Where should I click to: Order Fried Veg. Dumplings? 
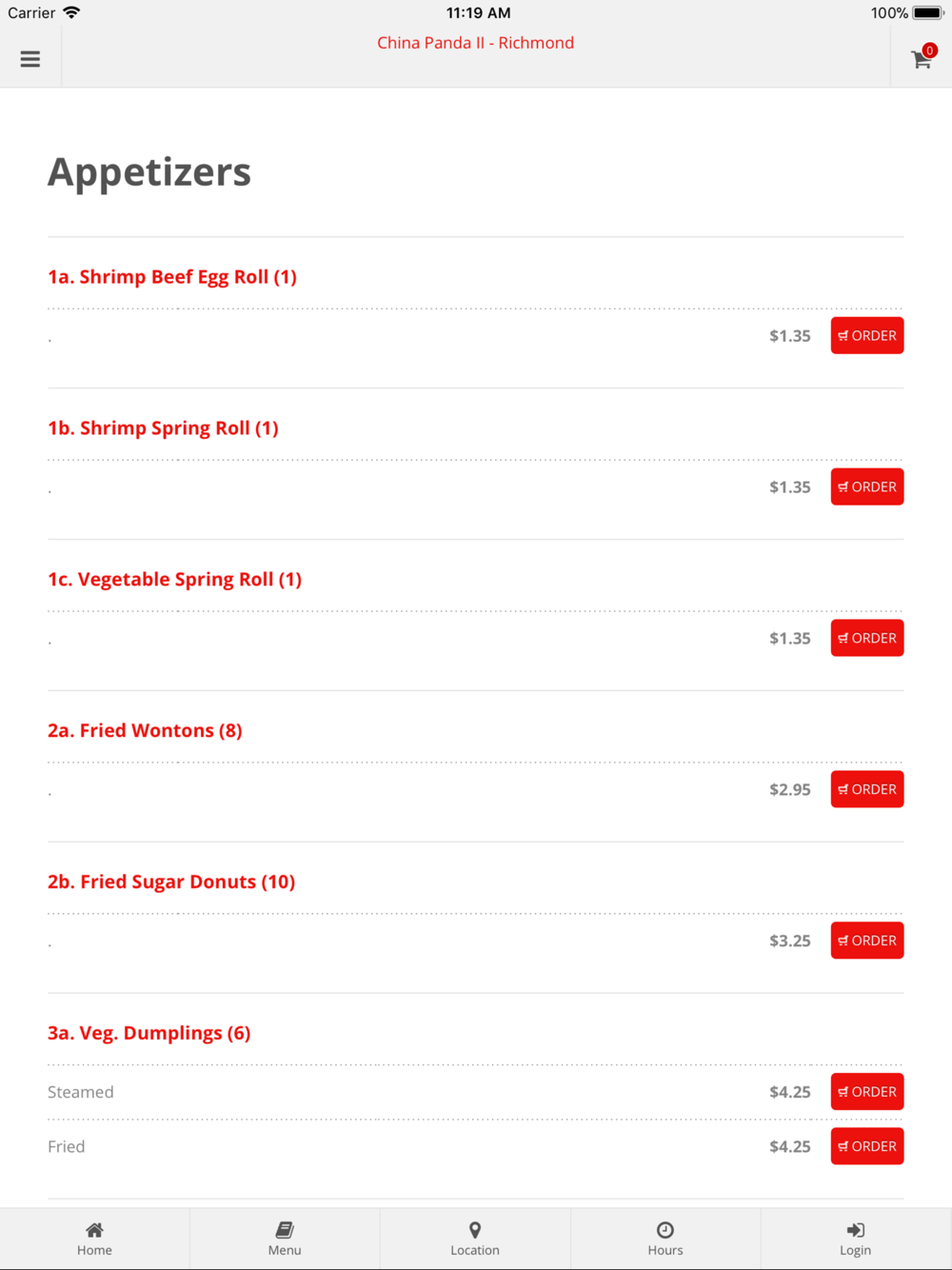866,1146
